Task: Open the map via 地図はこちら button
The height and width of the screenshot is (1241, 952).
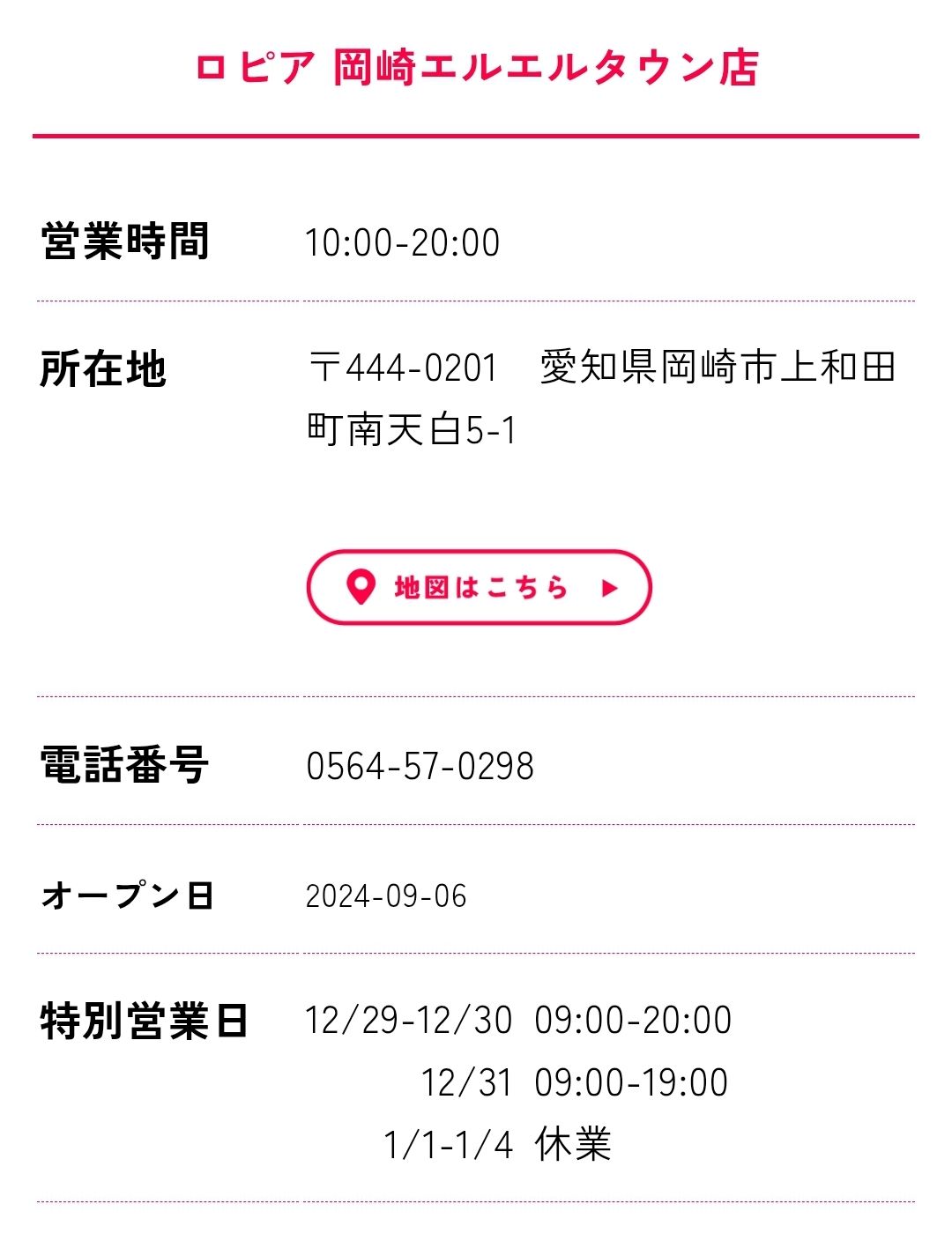Action: click(x=479, y=588)
